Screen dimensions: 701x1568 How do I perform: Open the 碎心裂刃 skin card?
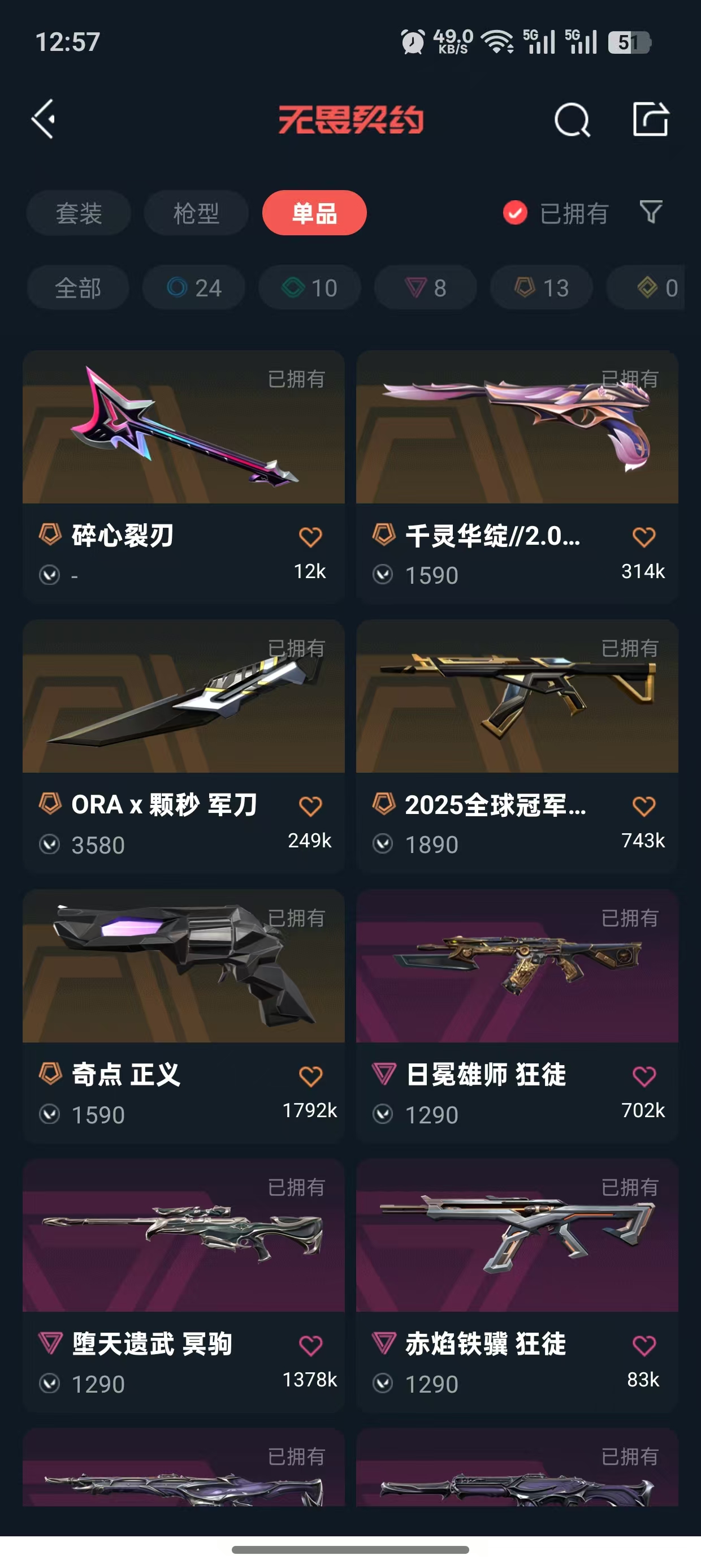point(184,477)
